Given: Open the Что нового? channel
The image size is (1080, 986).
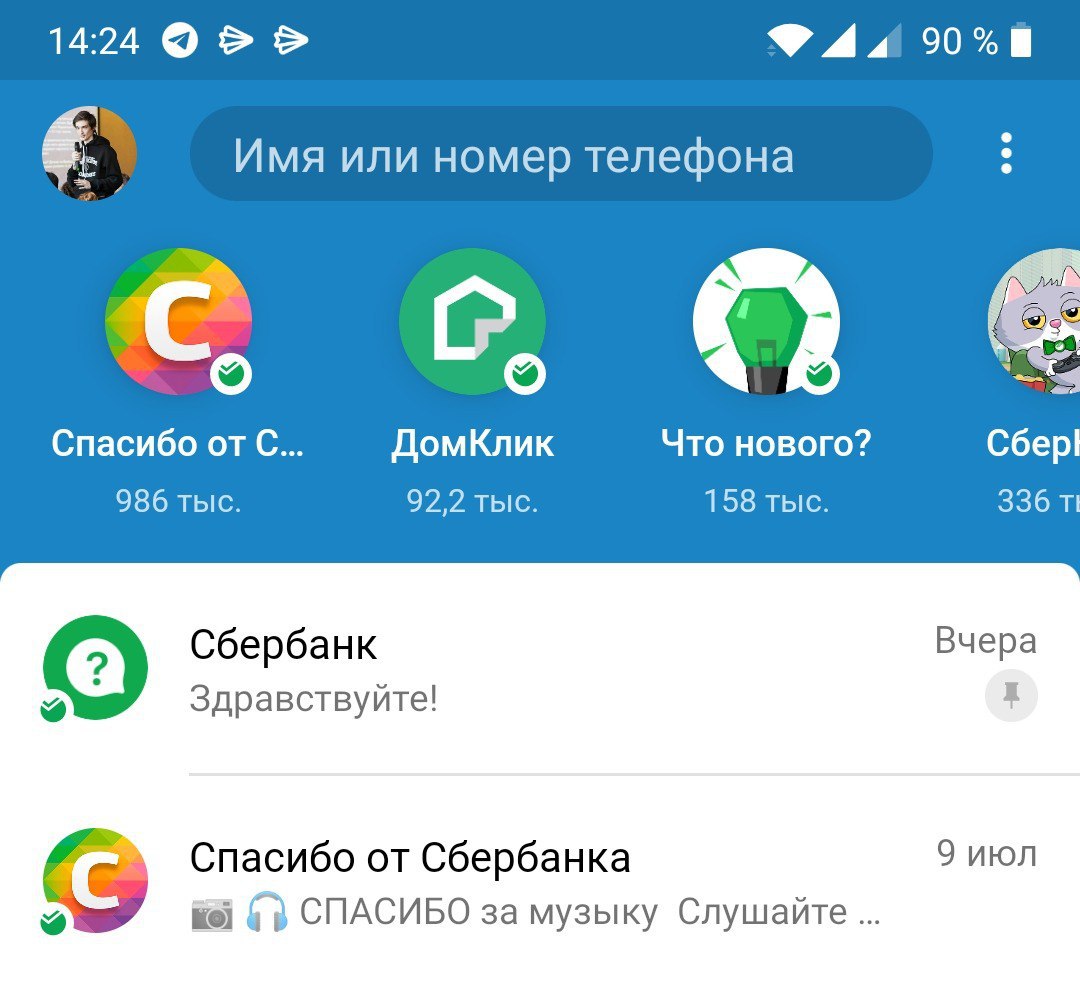Looking at the screenshot, I should pos(766,322).
